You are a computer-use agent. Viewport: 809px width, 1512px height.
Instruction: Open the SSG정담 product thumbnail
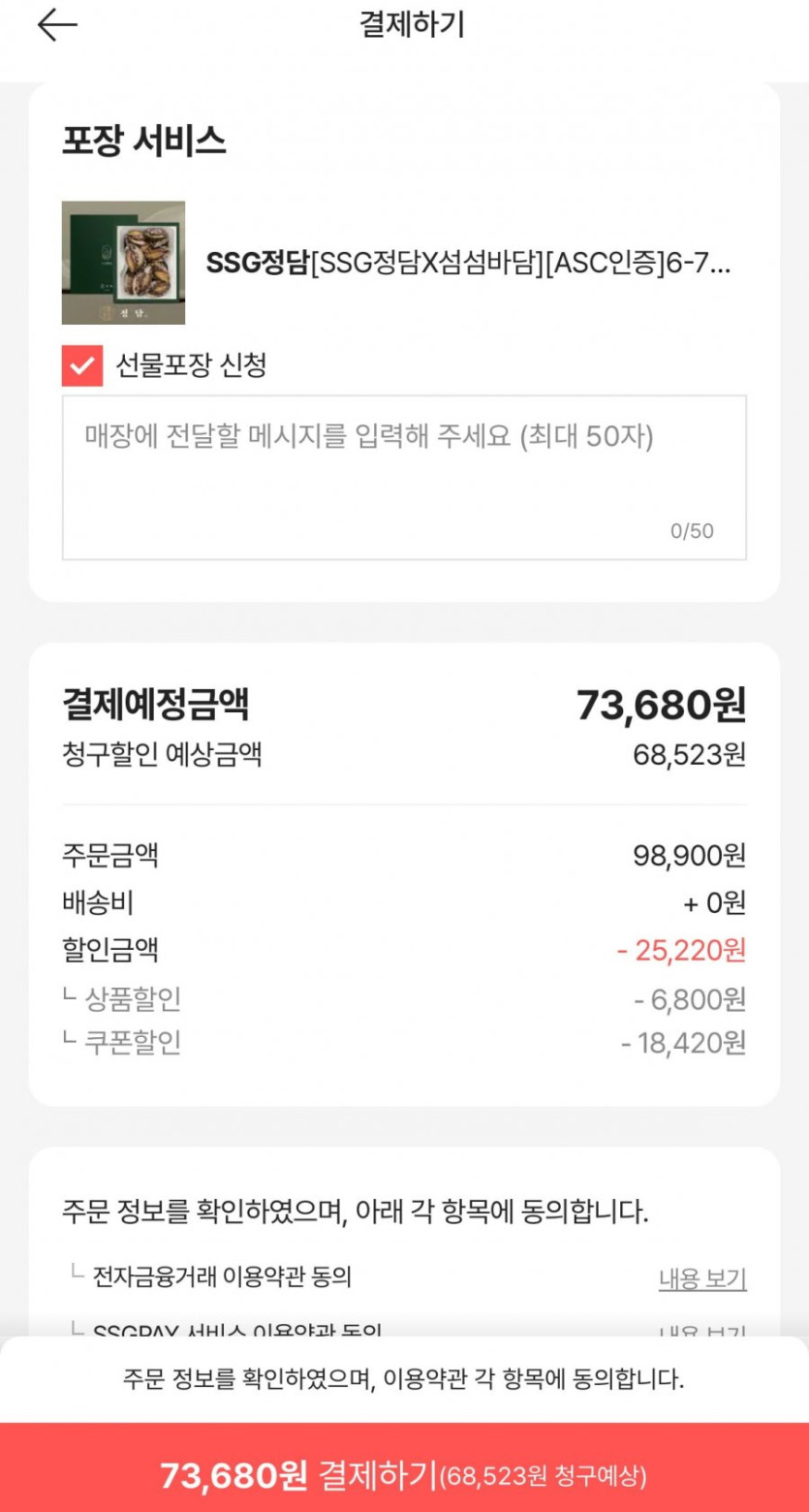click(123, 263)
